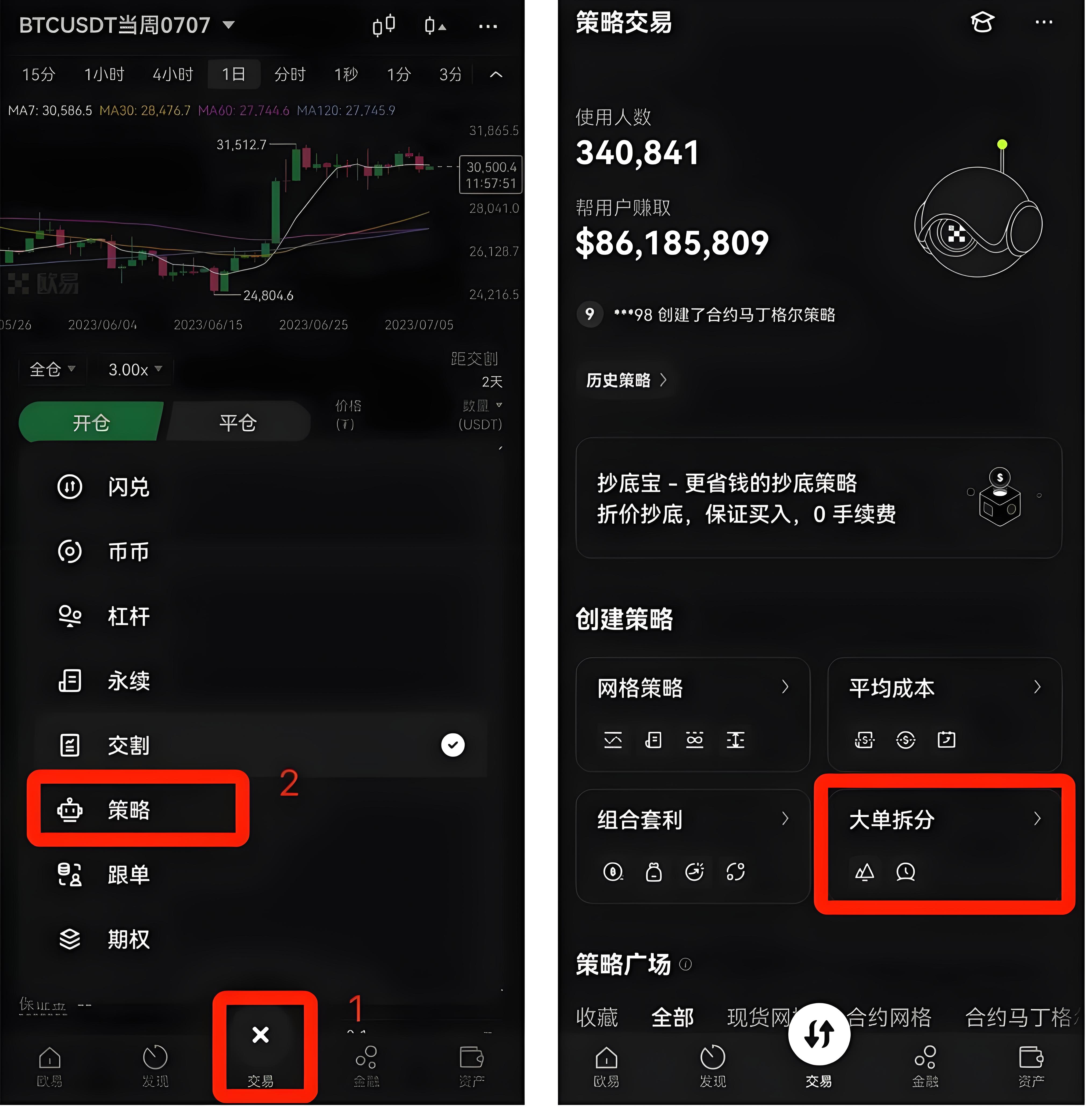Open the 闪兑 (Convert) icon
The image size is (1092, 1109).
pos(70,487)
